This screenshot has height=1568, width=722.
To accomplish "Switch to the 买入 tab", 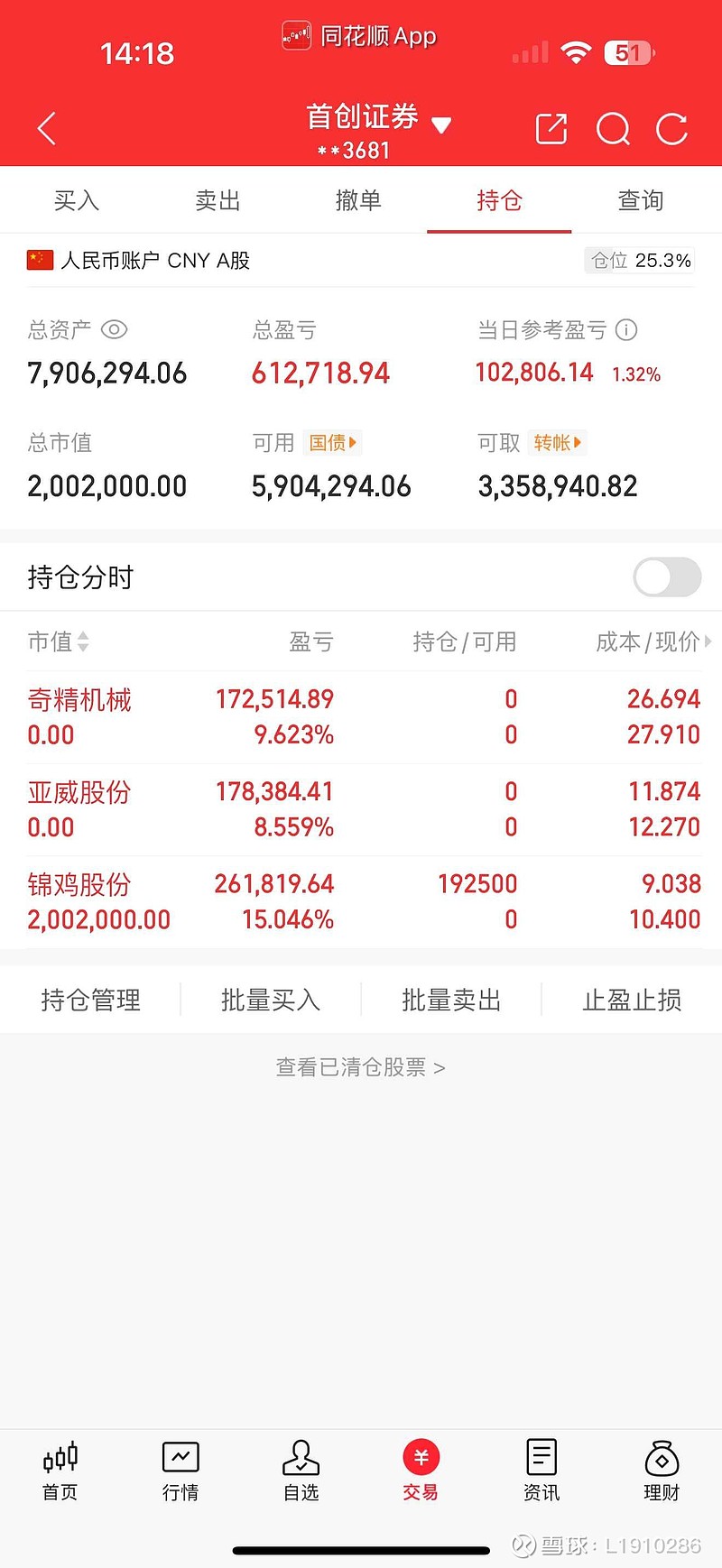I will coord(77,200).
